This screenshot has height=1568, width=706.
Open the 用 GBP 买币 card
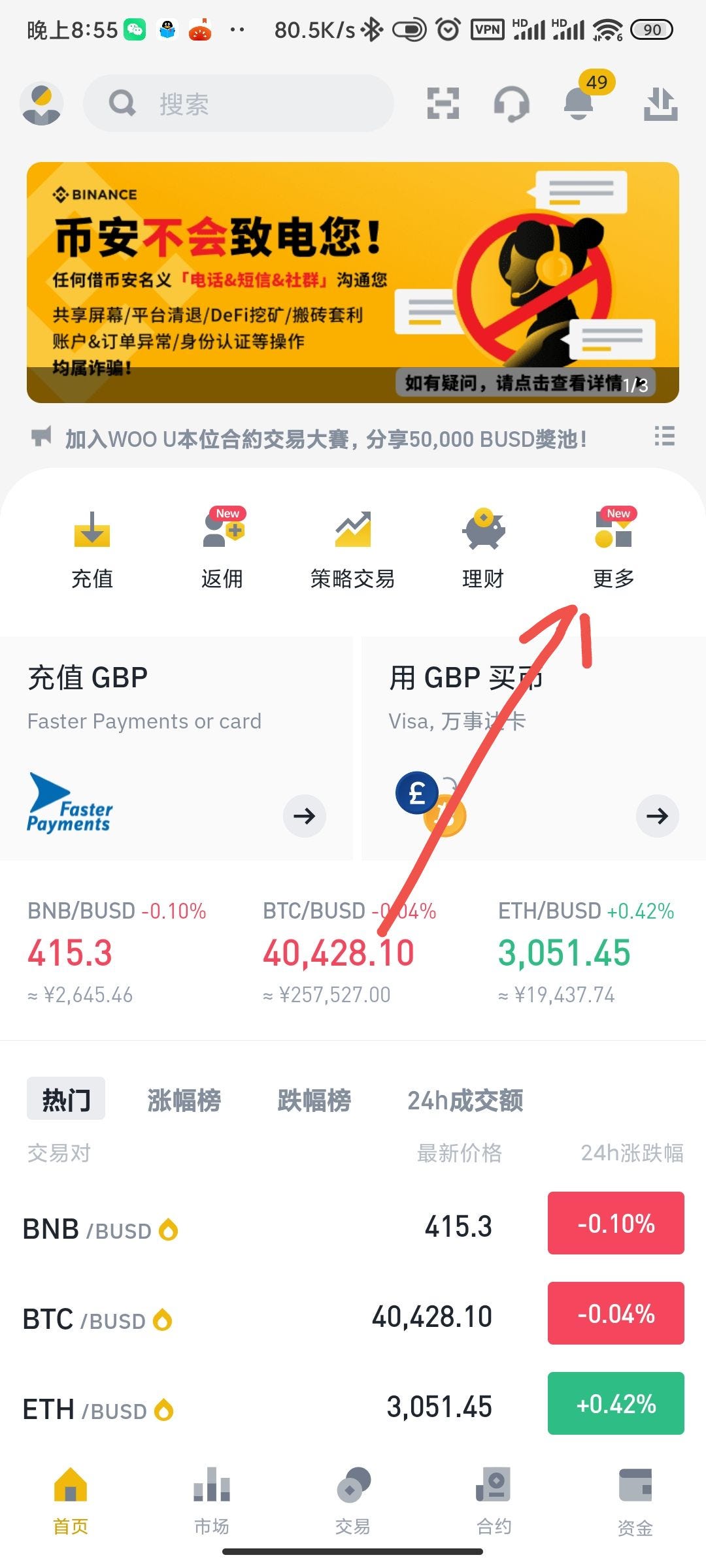533,748
